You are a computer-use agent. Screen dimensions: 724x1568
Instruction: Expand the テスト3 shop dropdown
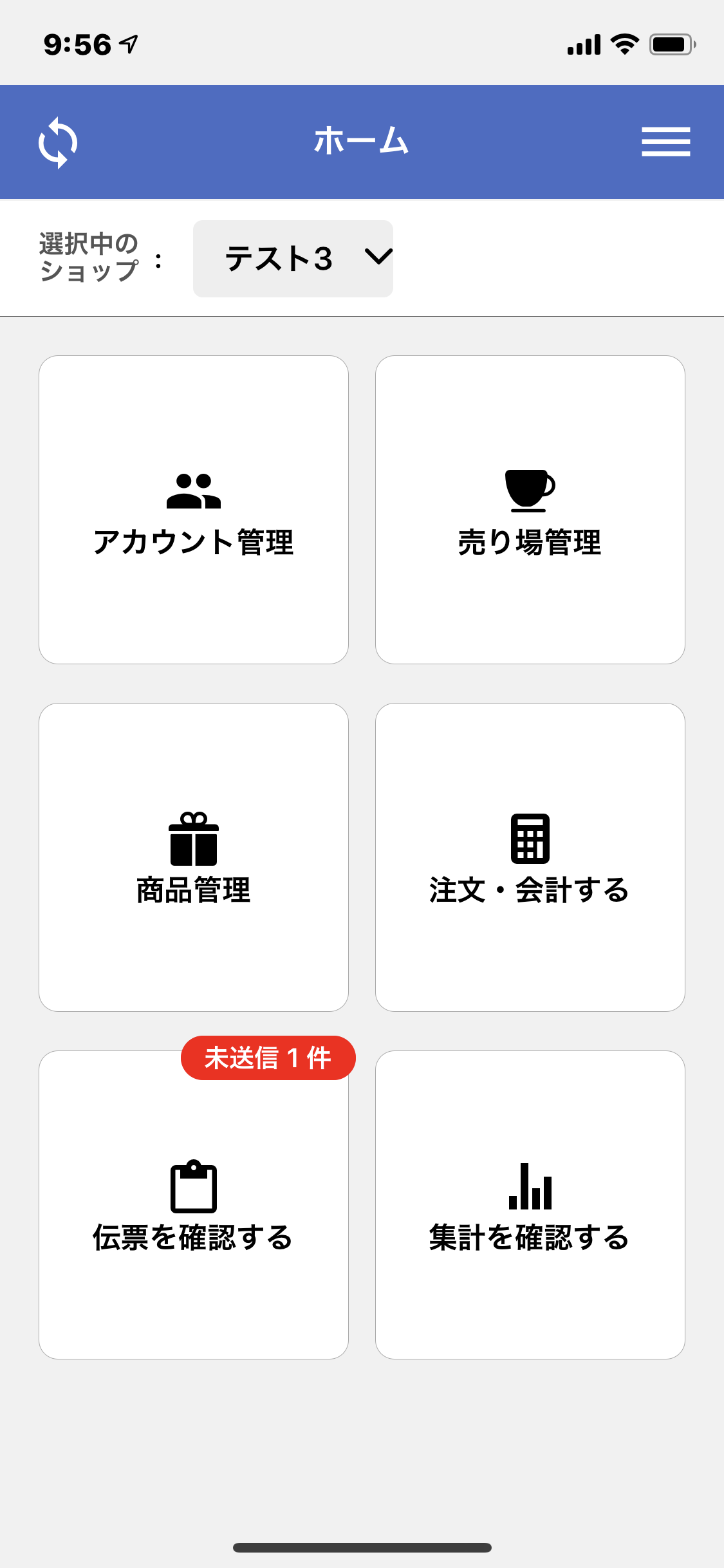(x=293, y=259)
